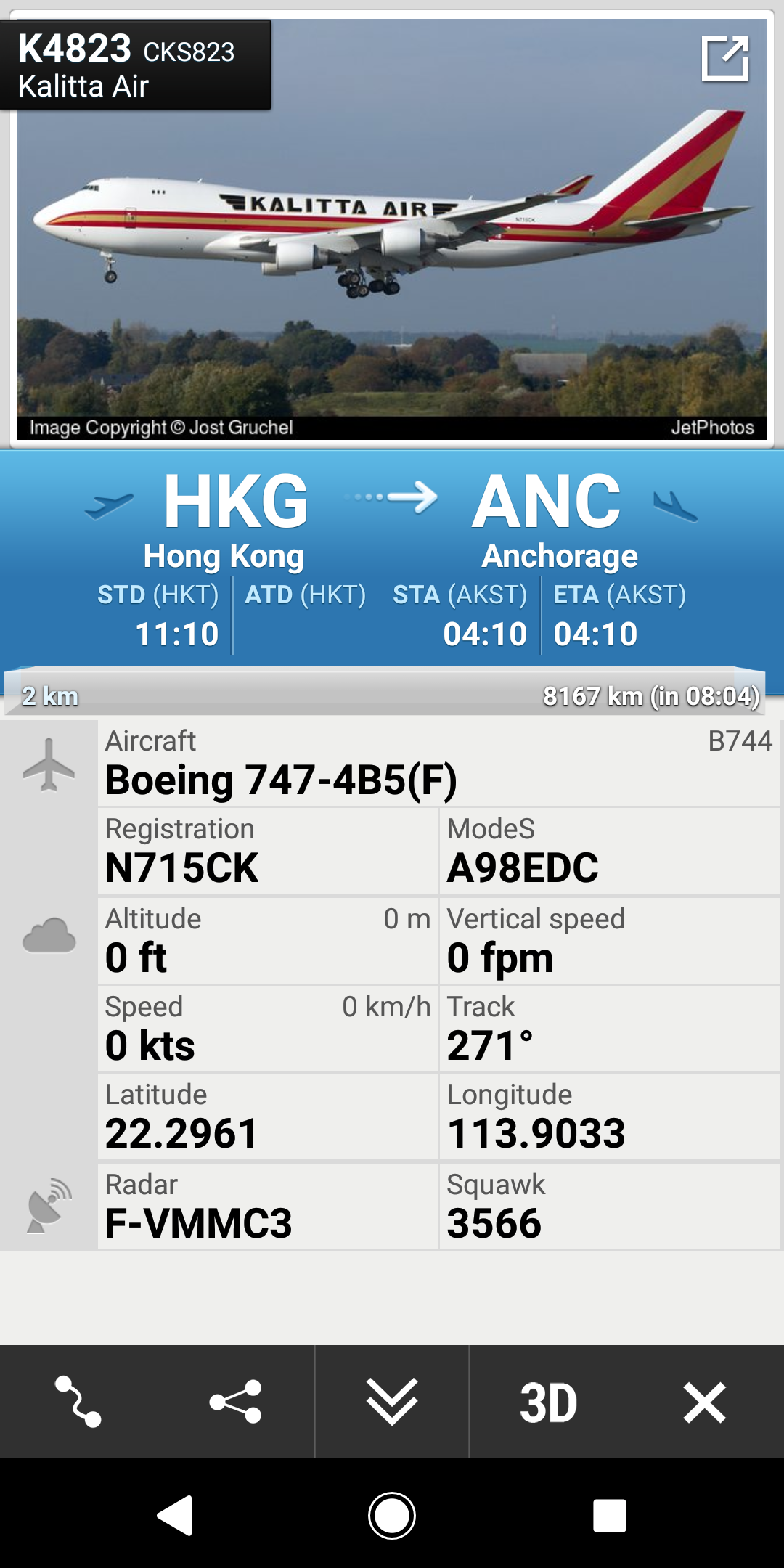Show the flight route on map
This screenshot has width=784, height=1568.
[78, 1402]
